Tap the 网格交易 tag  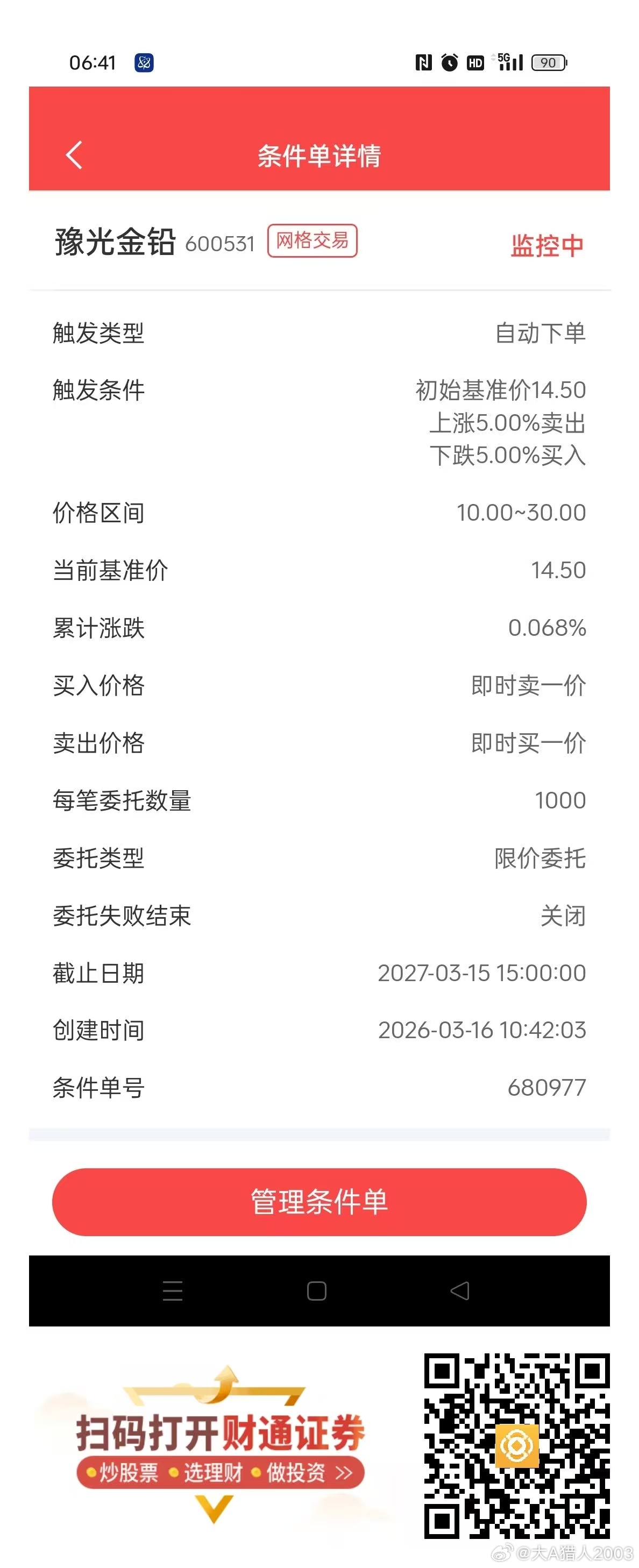314,242
